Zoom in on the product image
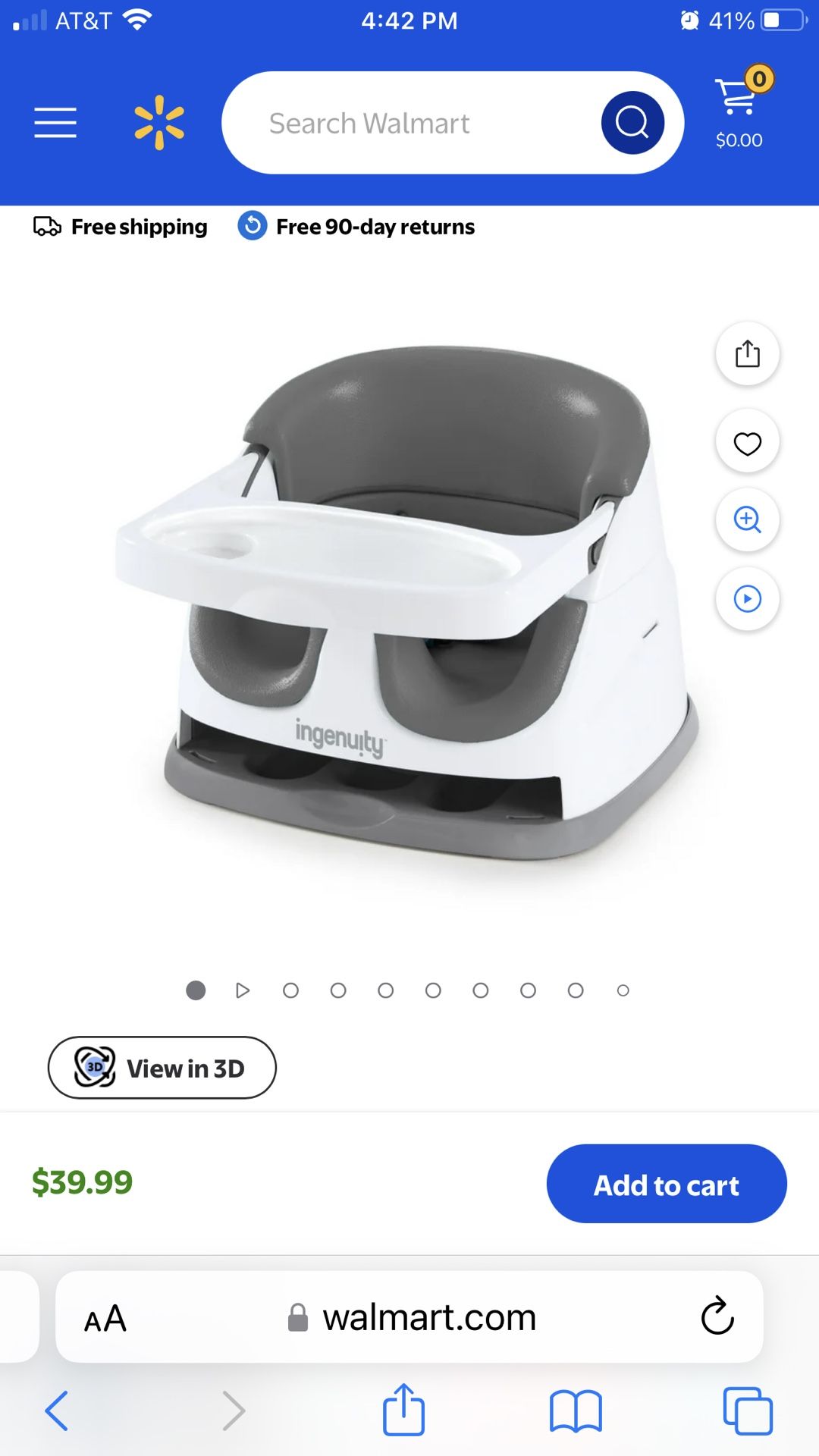819x1456 pixels. (x=748, y=520)
